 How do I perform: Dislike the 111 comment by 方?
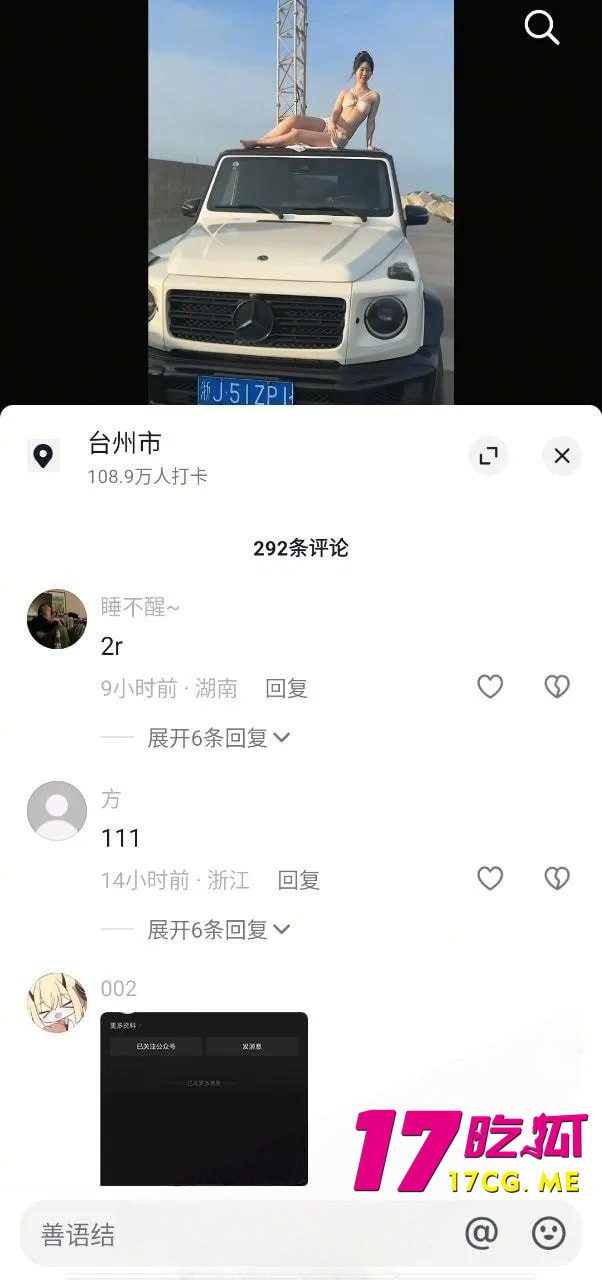(x=556, y=878)
